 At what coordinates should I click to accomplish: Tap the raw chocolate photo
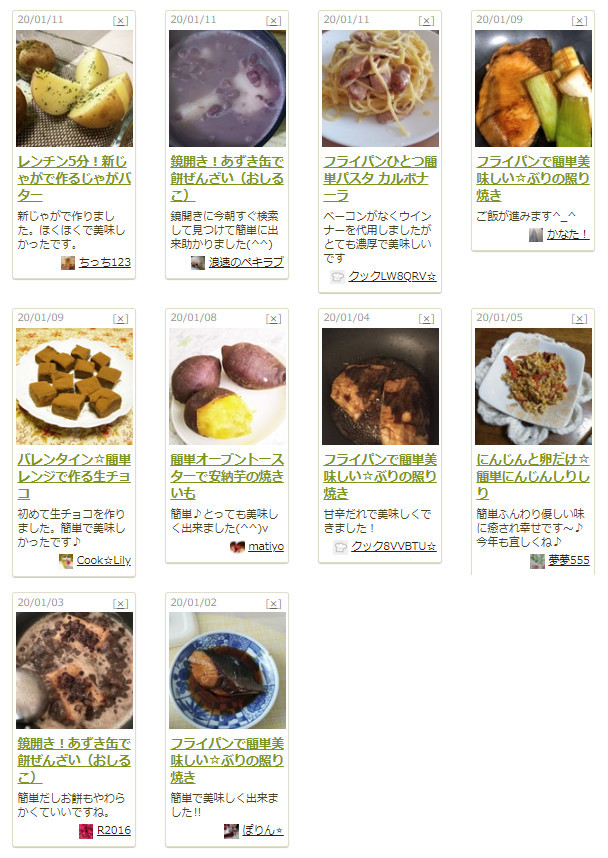[x=74, y=386]
